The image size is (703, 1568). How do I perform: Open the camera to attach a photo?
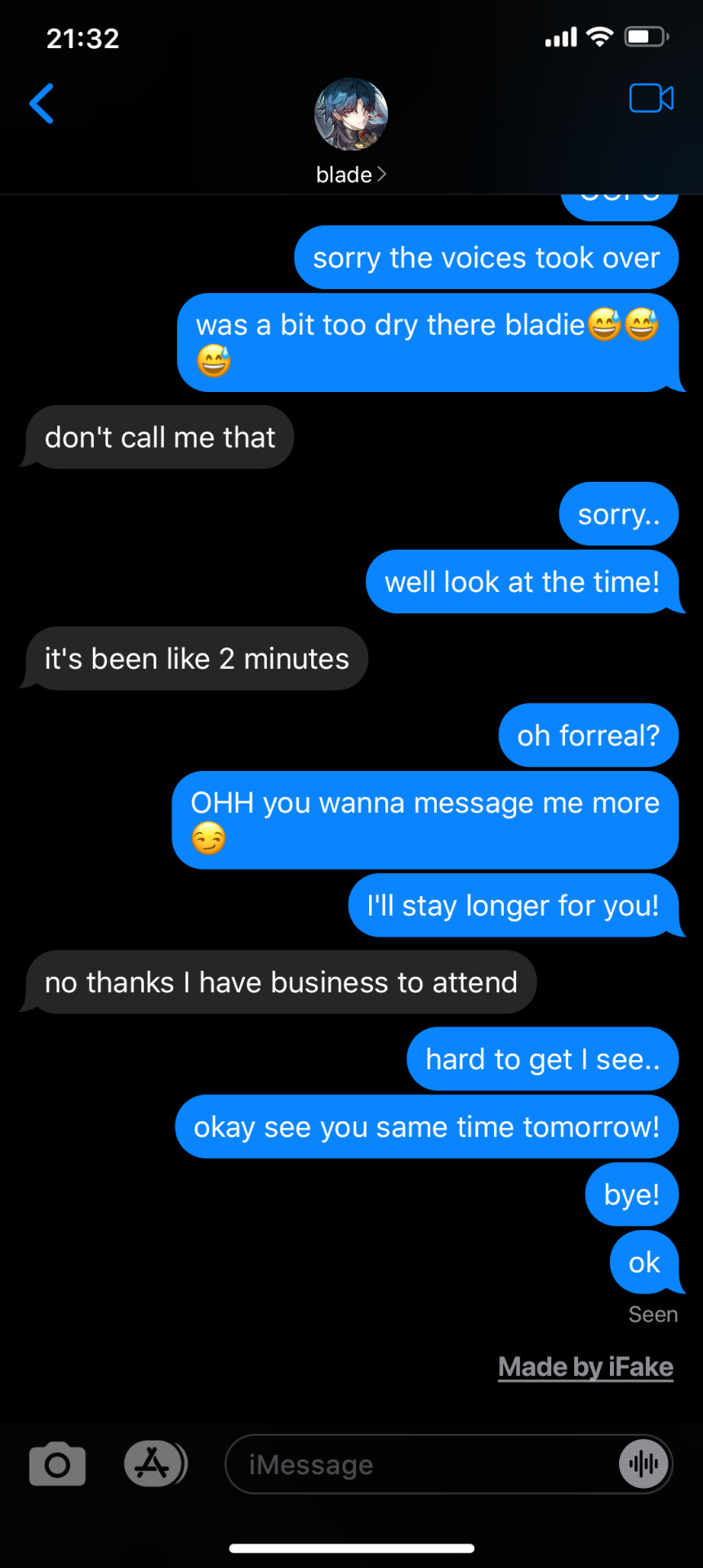[x=57, y=1464]
